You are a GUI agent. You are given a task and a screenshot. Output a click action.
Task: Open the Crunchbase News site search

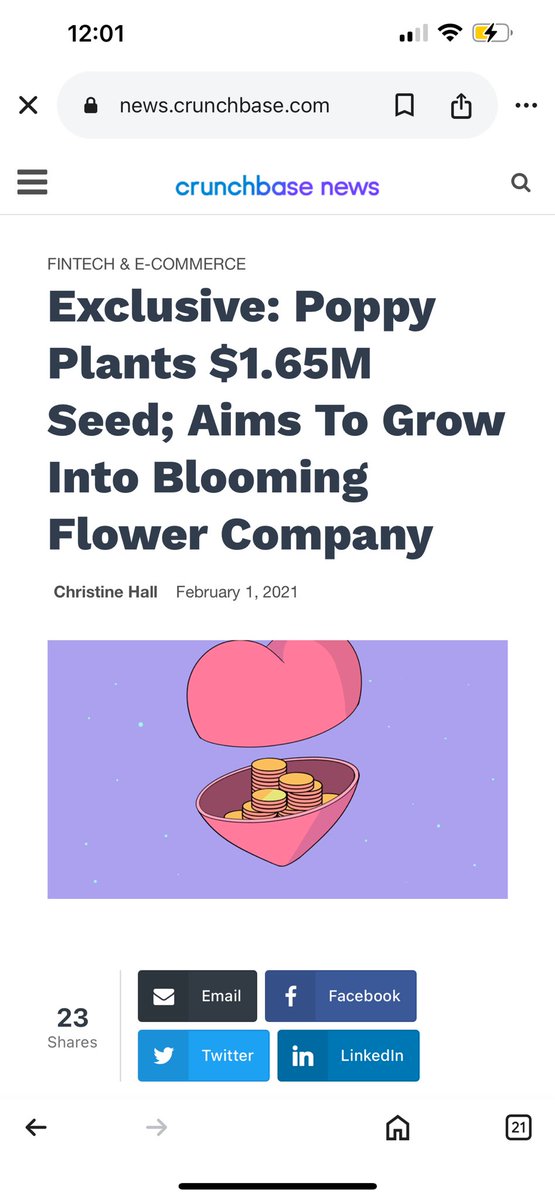520,183
